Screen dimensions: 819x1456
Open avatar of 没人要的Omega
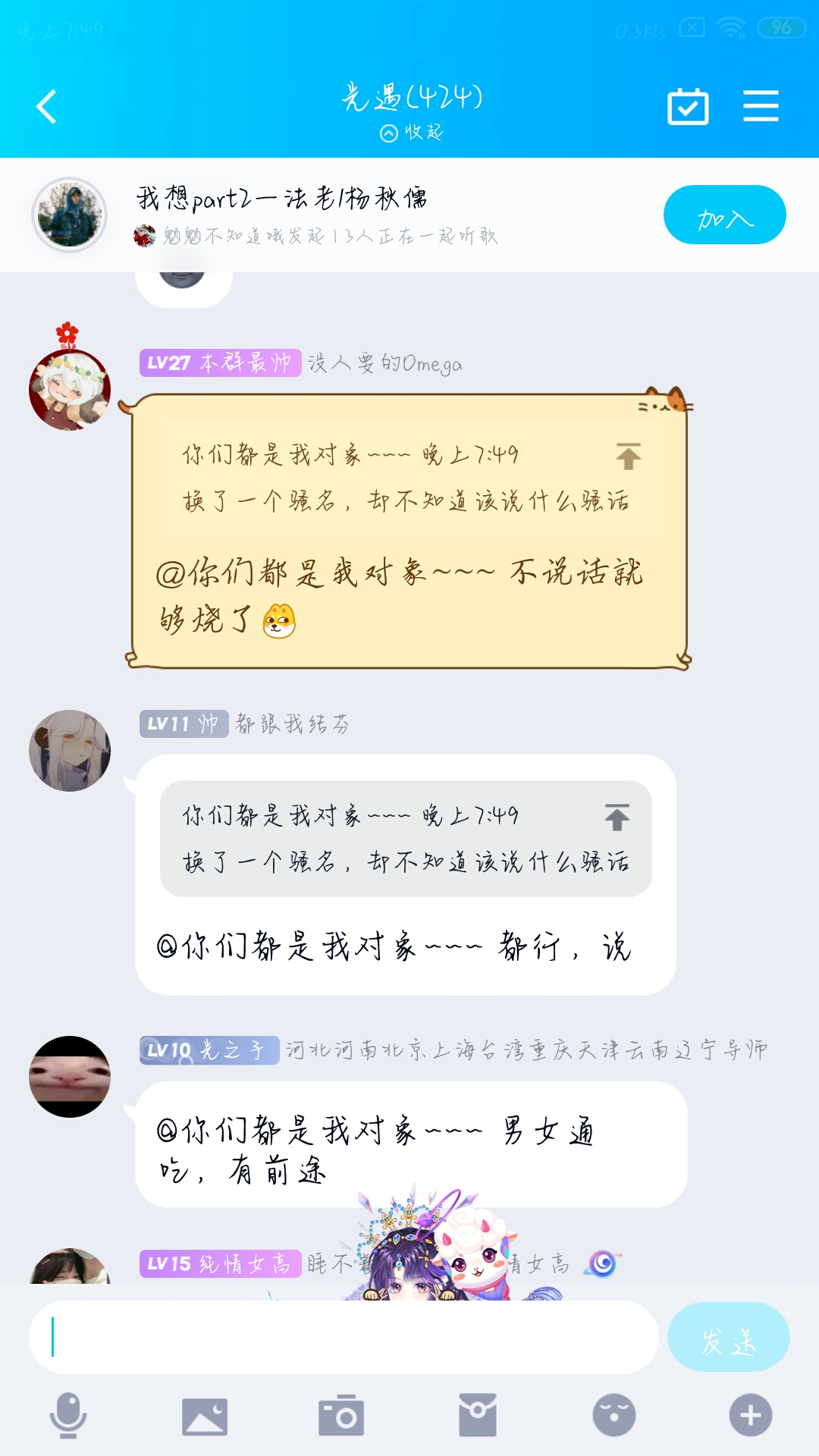point(70,390)
